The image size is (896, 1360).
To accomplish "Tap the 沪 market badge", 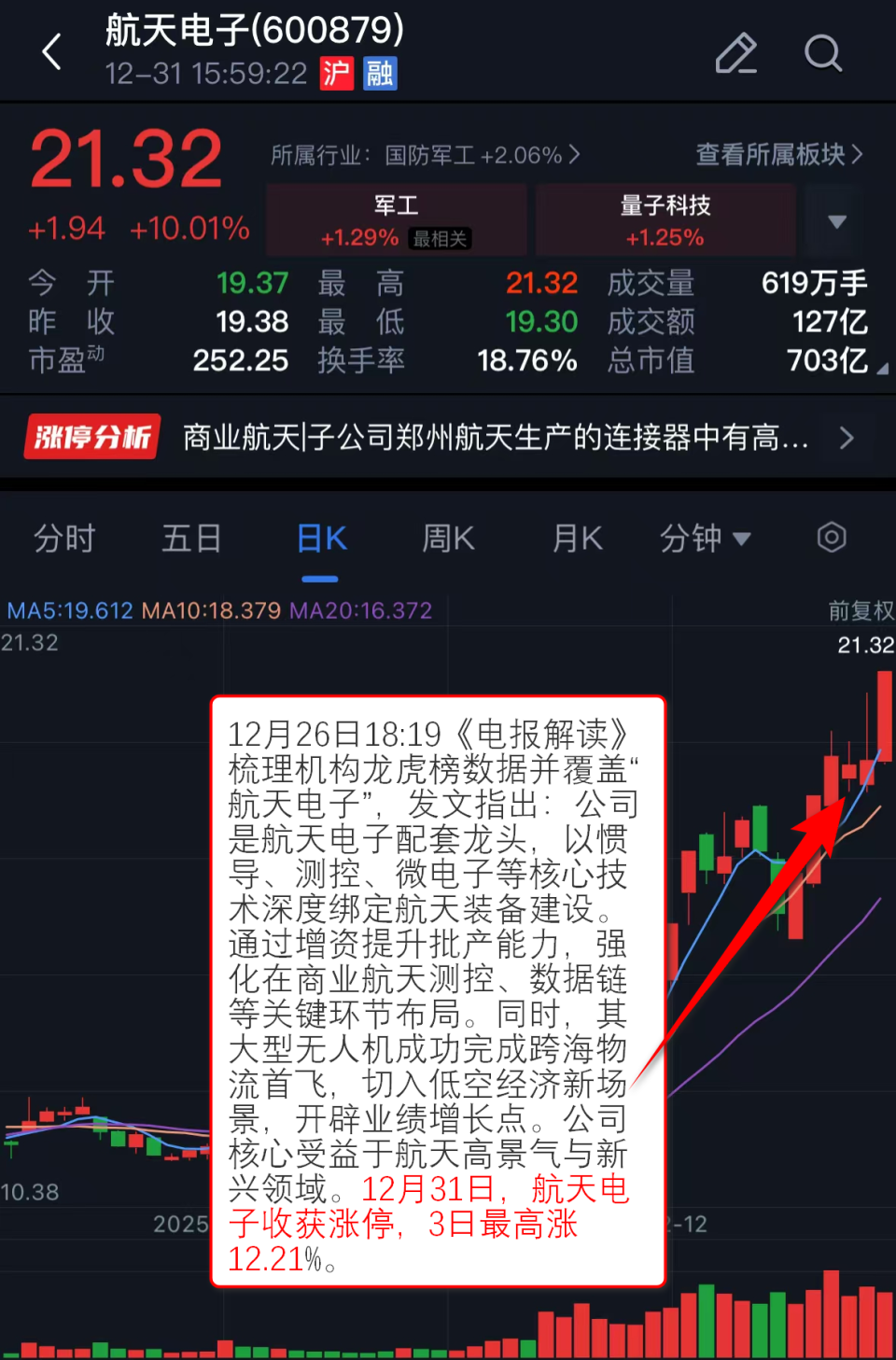I will (x=335, y=74).
